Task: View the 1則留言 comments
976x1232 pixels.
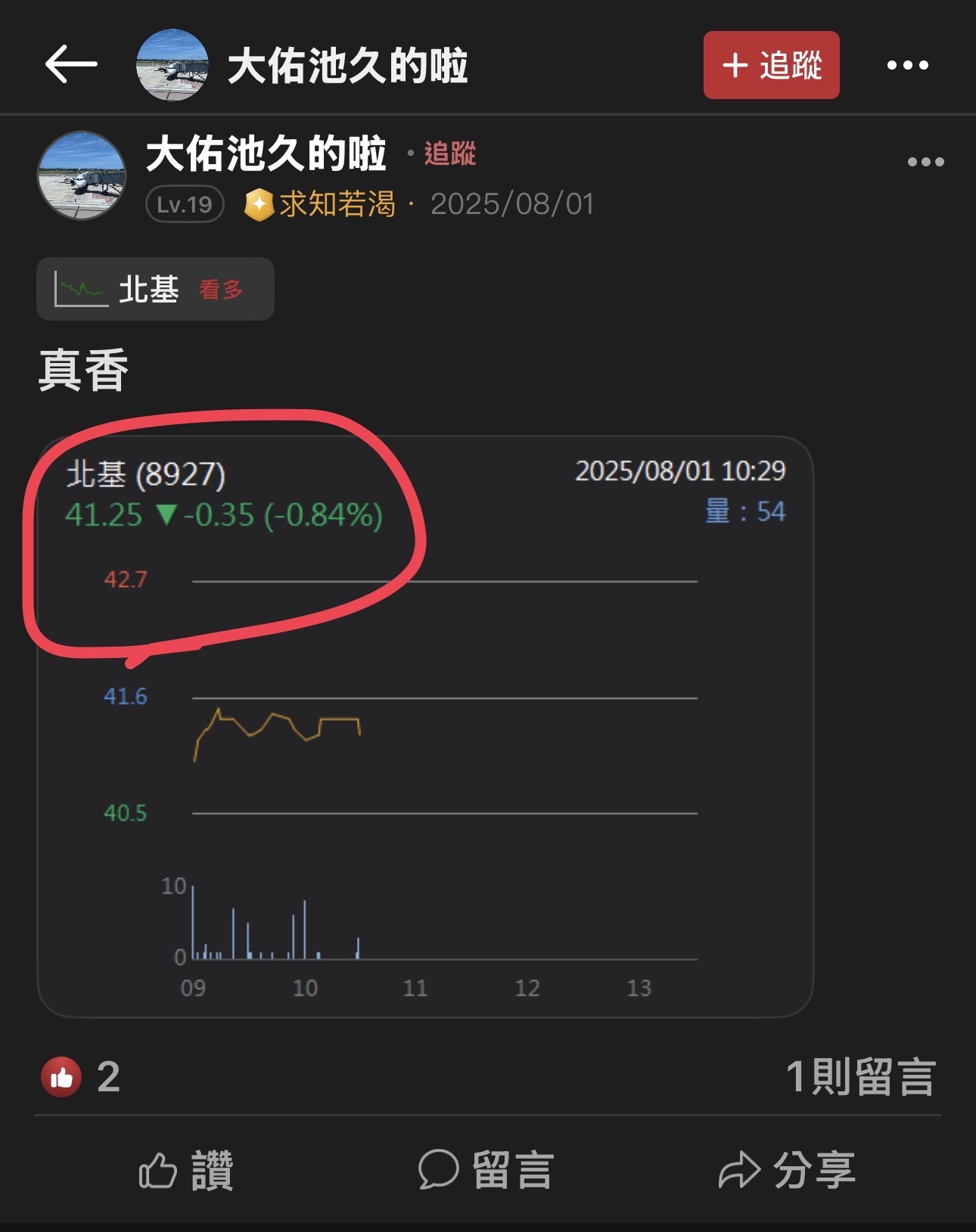Action: pyautogui.click(x=861, y=1076)
